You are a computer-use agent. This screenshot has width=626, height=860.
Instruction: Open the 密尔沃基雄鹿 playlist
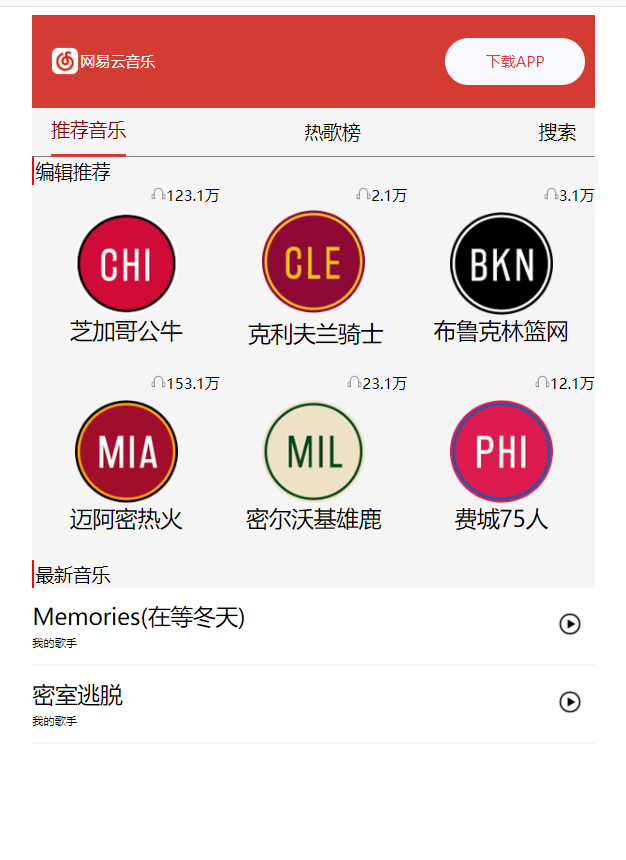click(314, 451)
